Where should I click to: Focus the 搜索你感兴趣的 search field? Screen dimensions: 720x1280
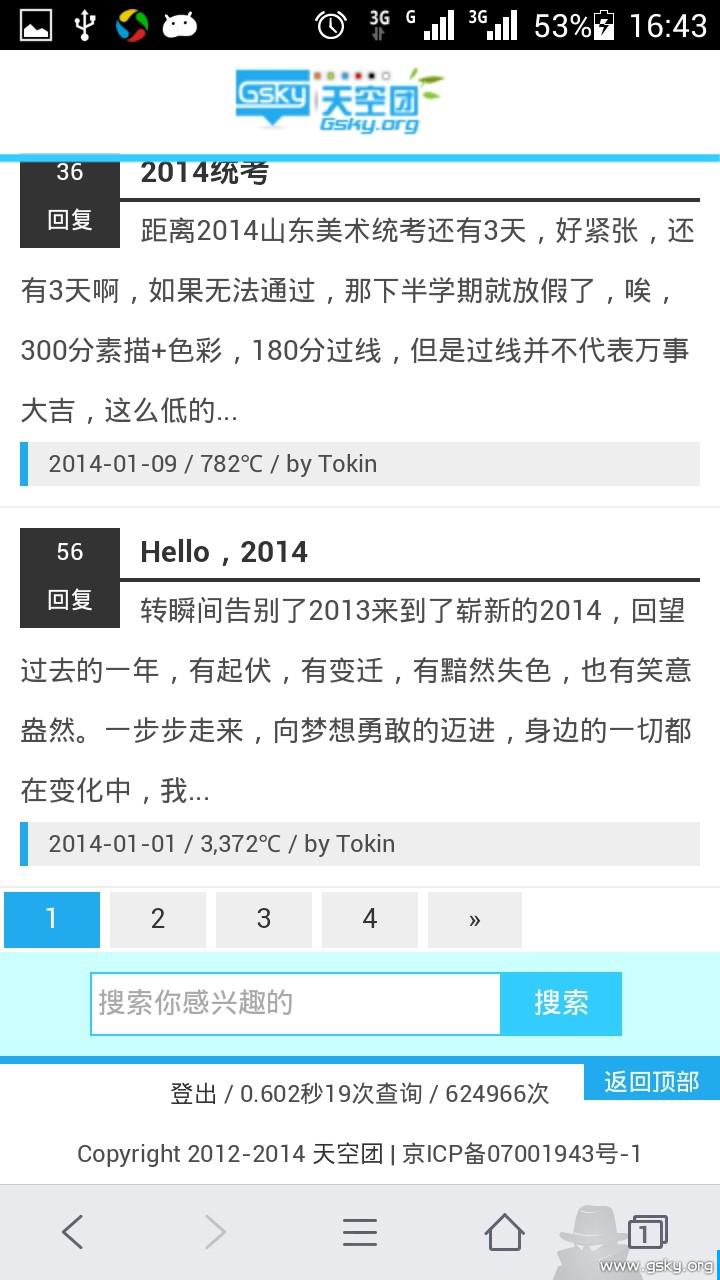pyautogui.click(x=296, y=1003)
